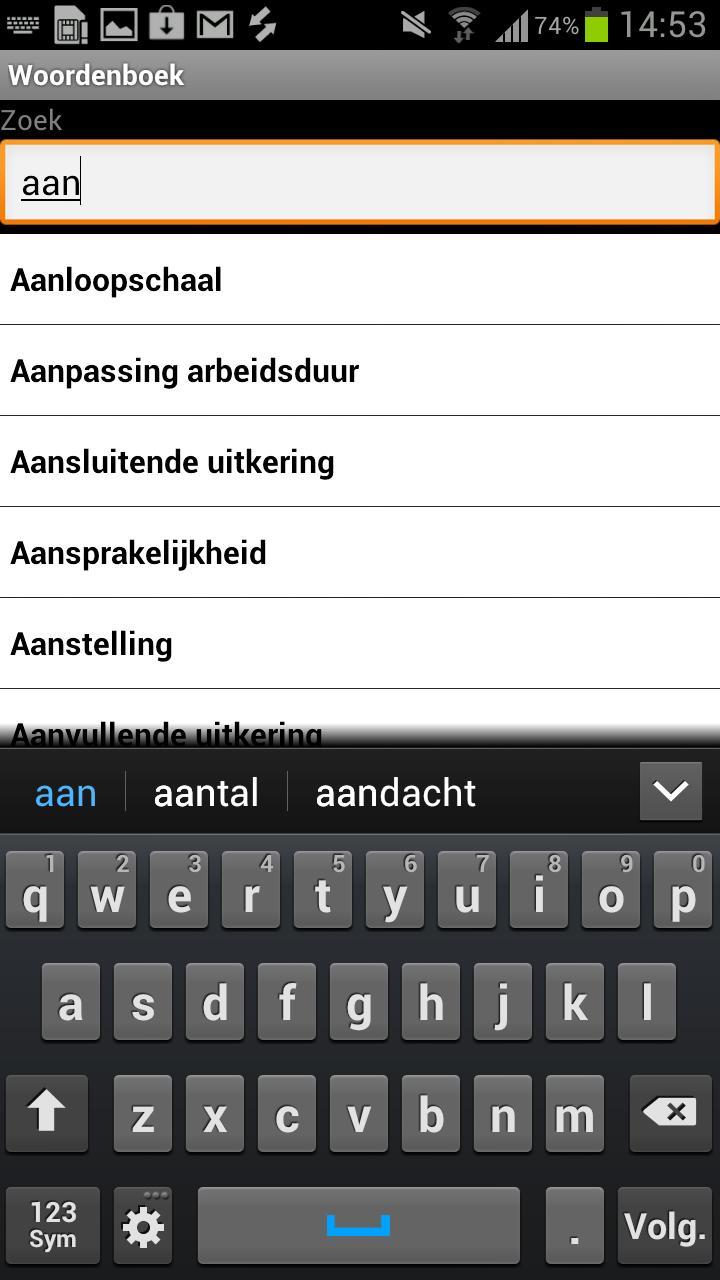This screenshot has width=720, height=1280.
Task: Switch to the 123 Sym keyboard layout
Action: point(53,1225)
